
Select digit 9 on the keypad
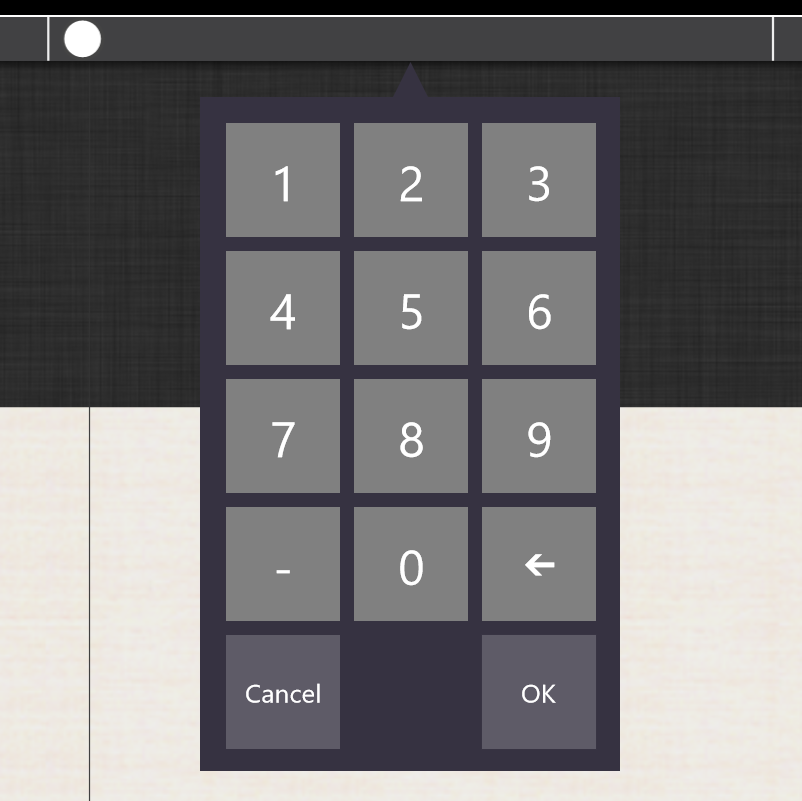coord(539,436)
